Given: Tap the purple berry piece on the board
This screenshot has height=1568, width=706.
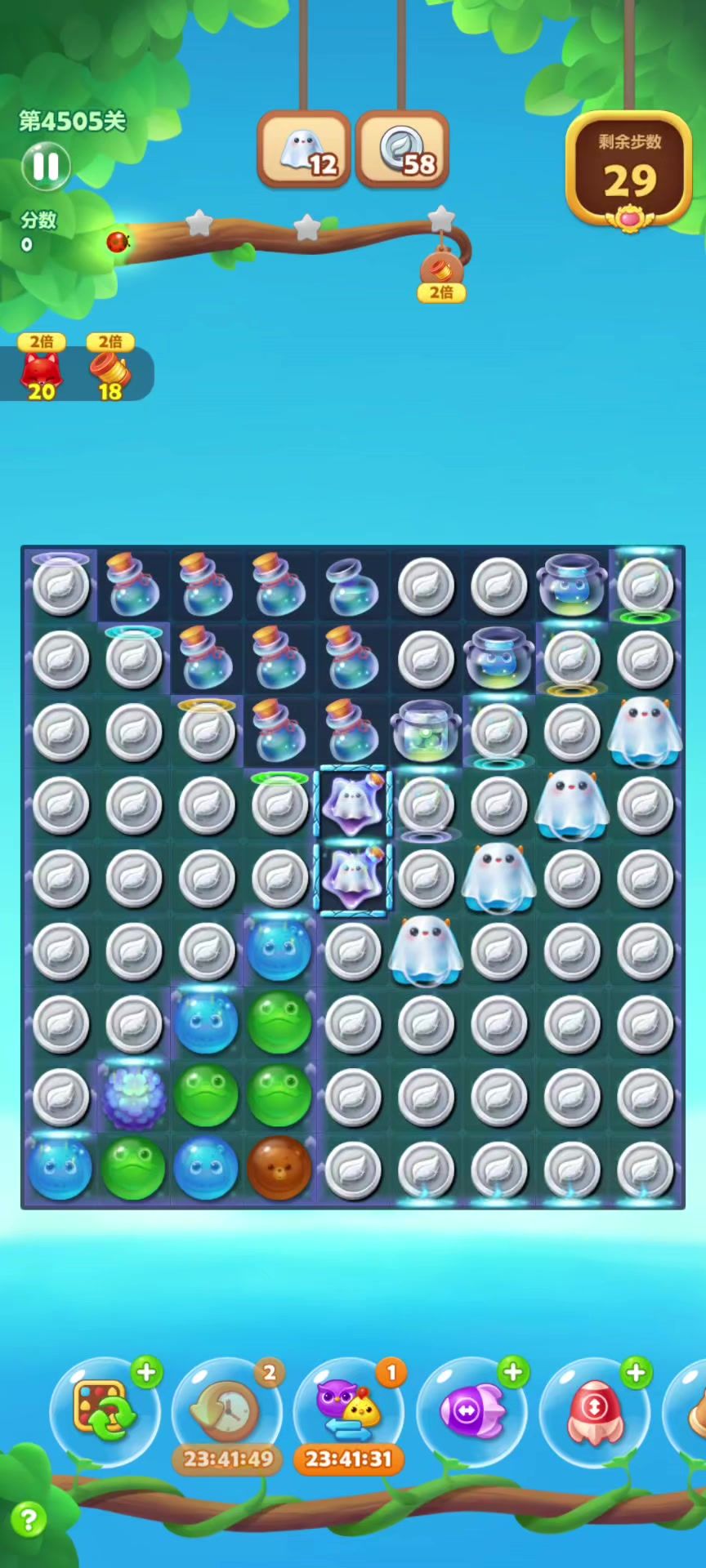Looking at the screenshot, I should click(133, 1094).
